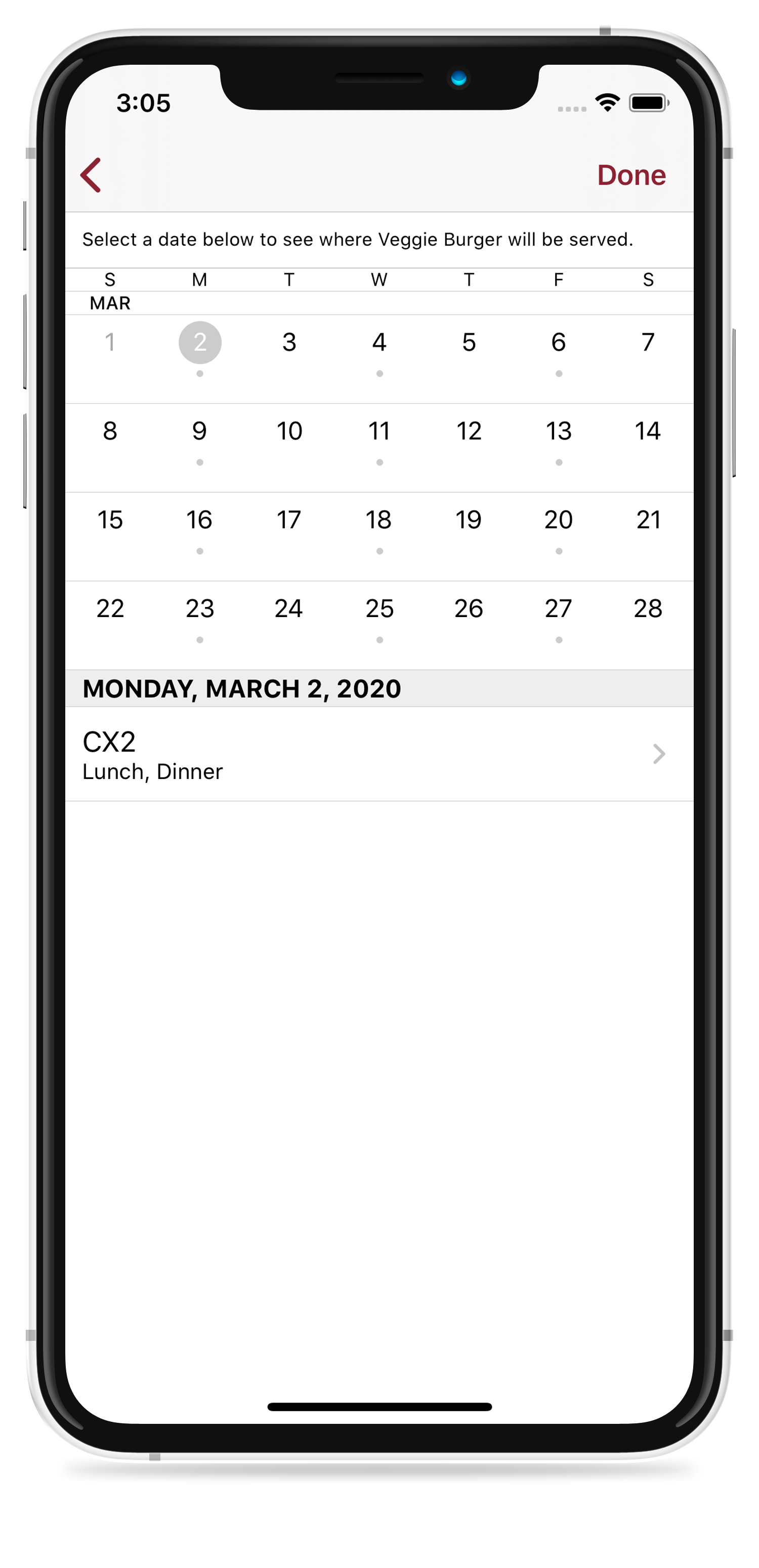Viewport: 759px width, 1568px height.
Task: Tap Done to close the calendar
Action: tap(631, 176)
